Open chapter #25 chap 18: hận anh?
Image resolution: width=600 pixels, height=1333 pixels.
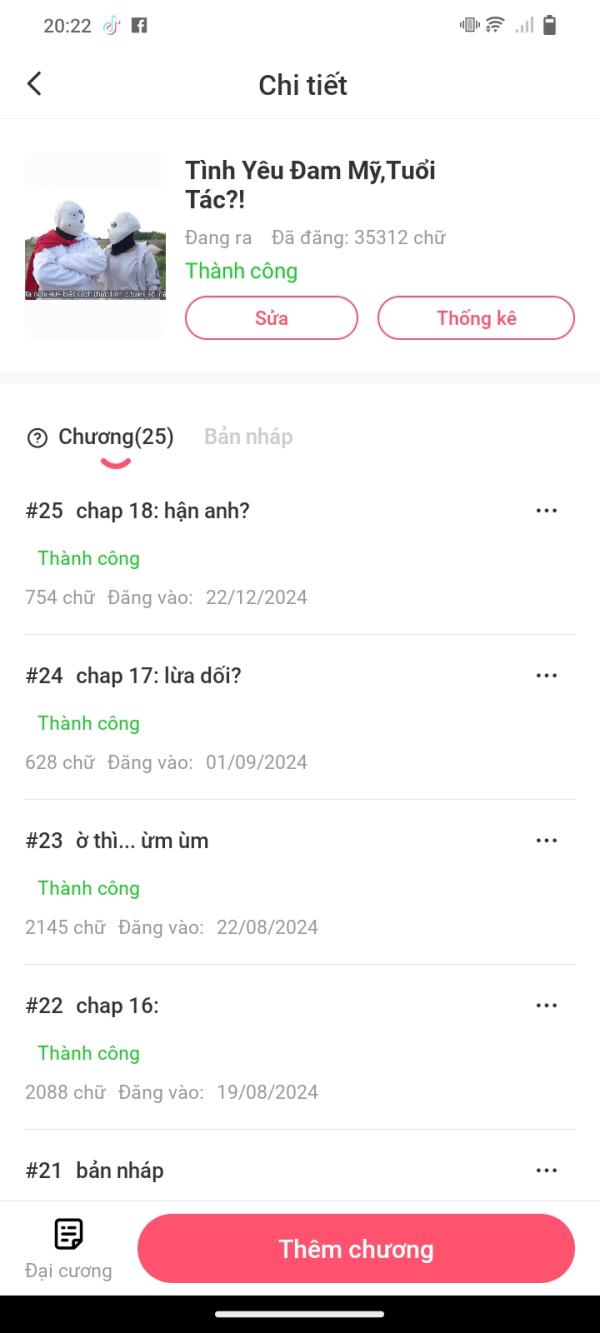click(x=163, y=511)
